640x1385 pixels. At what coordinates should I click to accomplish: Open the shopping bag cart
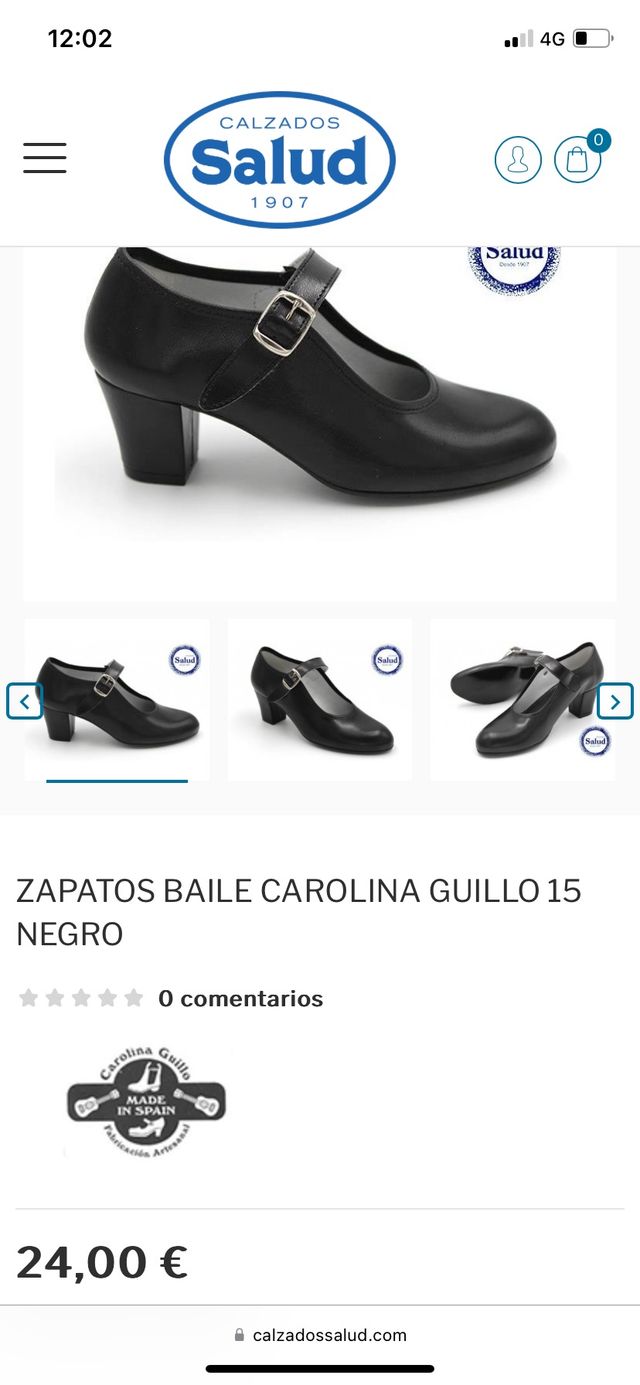[578, 159]
